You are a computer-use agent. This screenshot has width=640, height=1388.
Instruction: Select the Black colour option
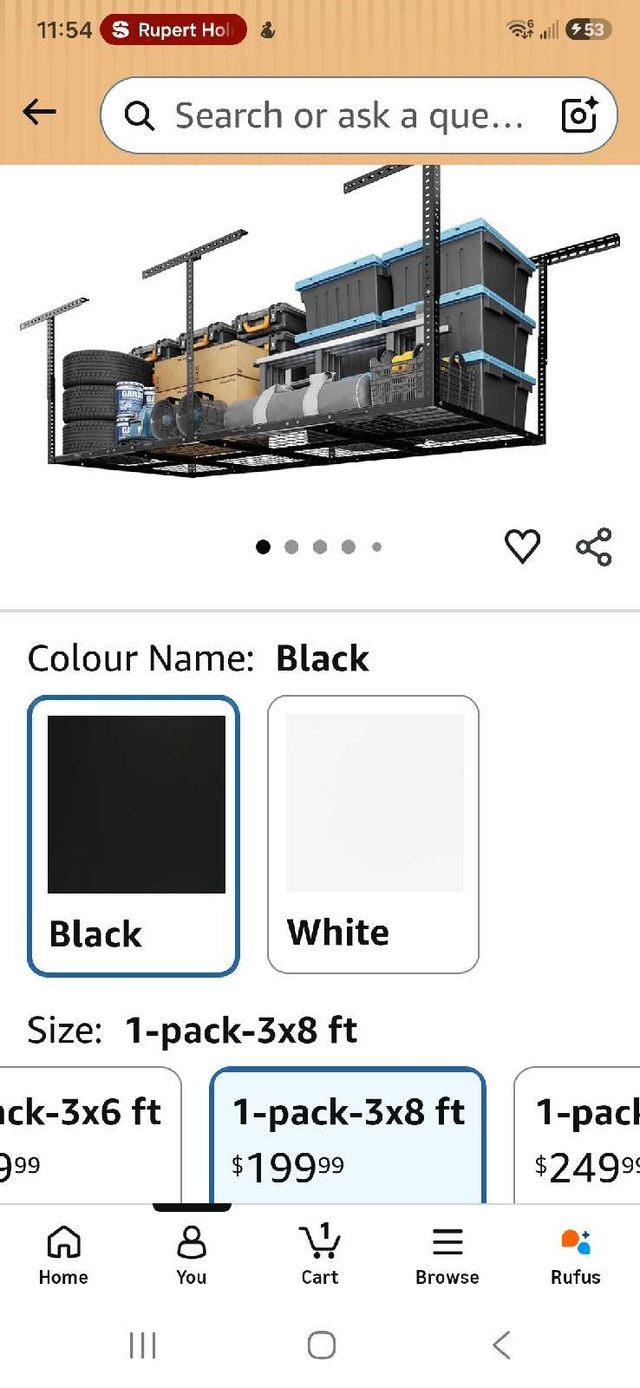point(133,836)
